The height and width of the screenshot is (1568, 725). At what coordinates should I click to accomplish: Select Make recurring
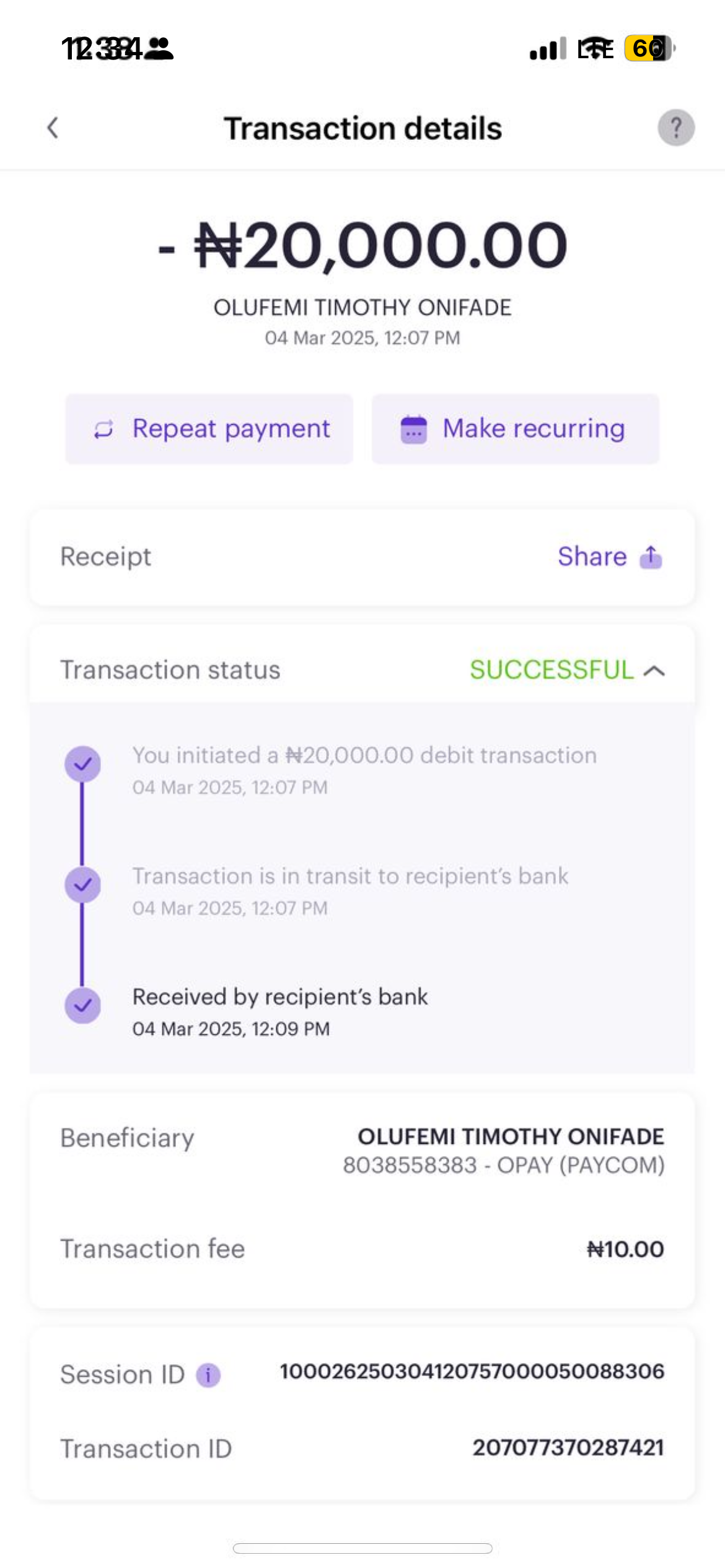tap(515, 429)
